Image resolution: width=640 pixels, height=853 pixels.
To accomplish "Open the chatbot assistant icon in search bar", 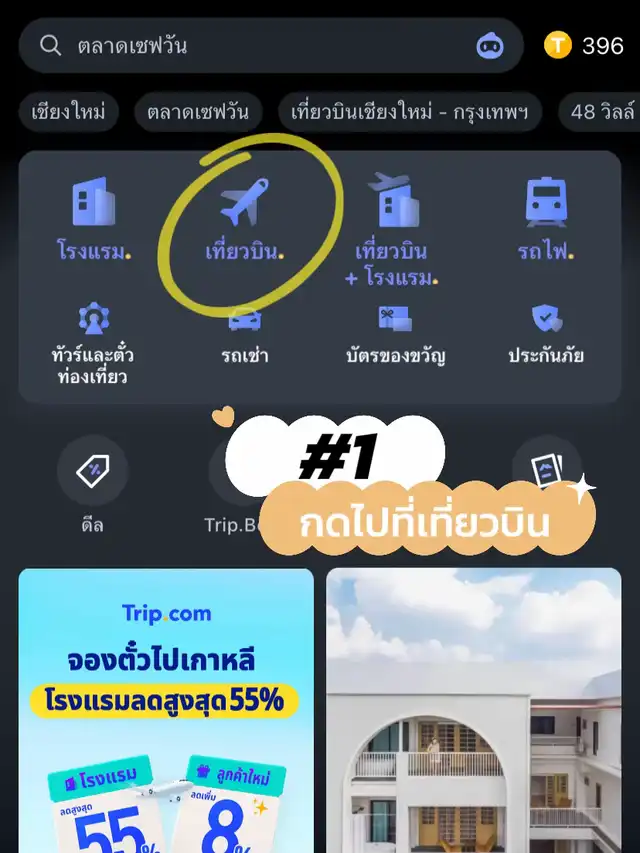I will coord(490,46).
